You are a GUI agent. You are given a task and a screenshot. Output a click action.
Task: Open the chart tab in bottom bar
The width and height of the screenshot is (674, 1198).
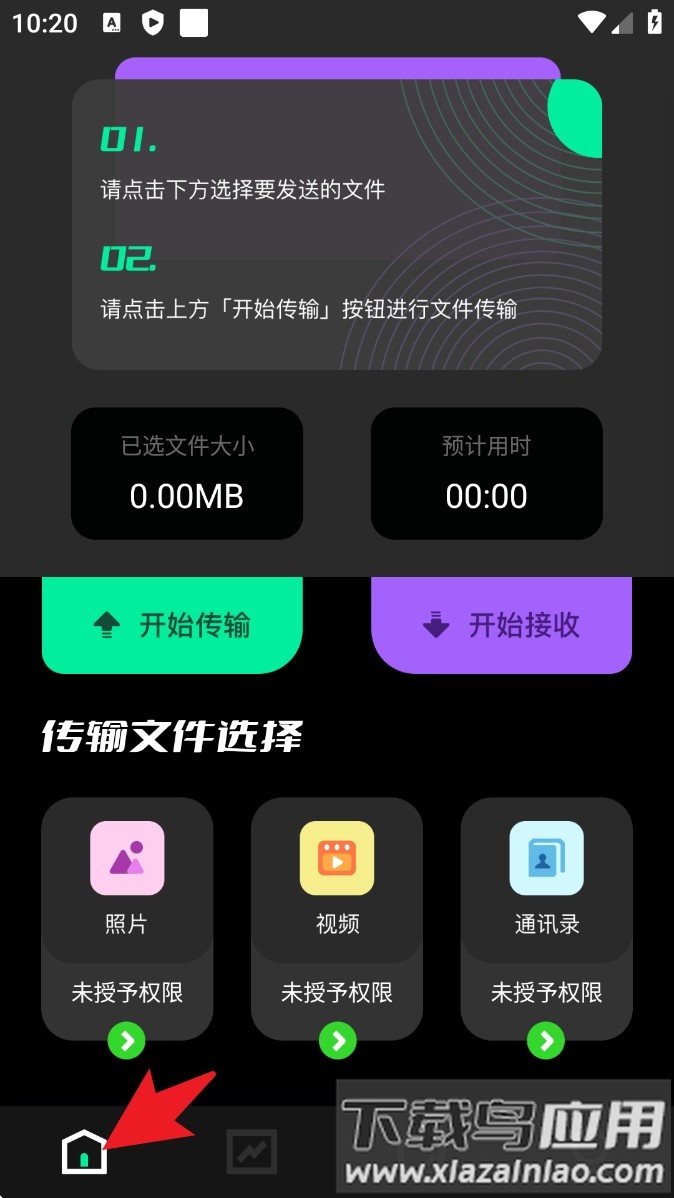point(251,1153)
